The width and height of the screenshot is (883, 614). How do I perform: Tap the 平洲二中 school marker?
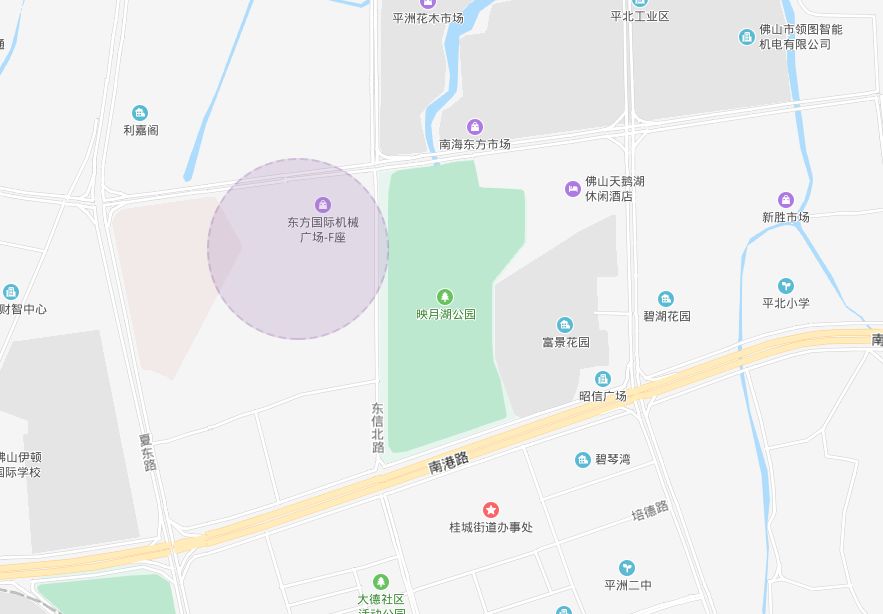(627, 568)
